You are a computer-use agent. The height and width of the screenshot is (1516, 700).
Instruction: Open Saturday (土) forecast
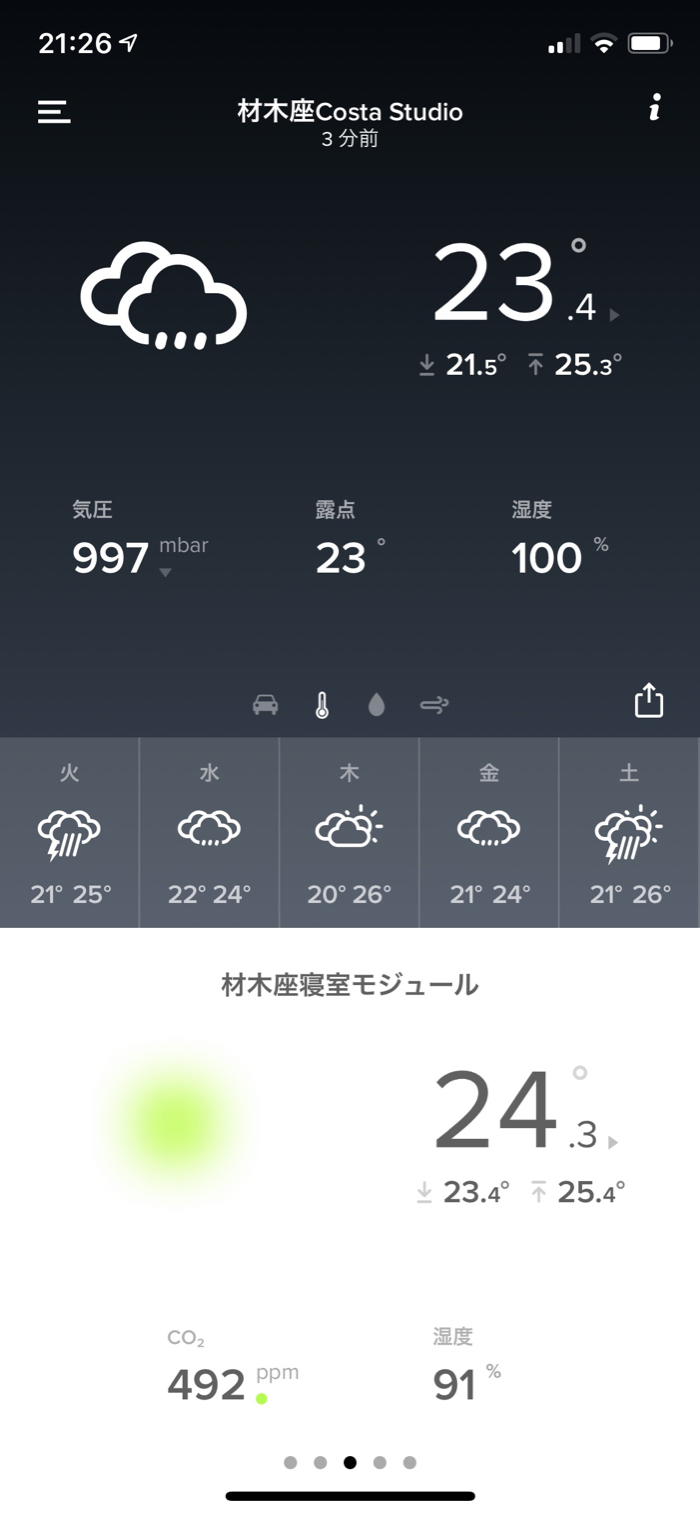[629, 833]
